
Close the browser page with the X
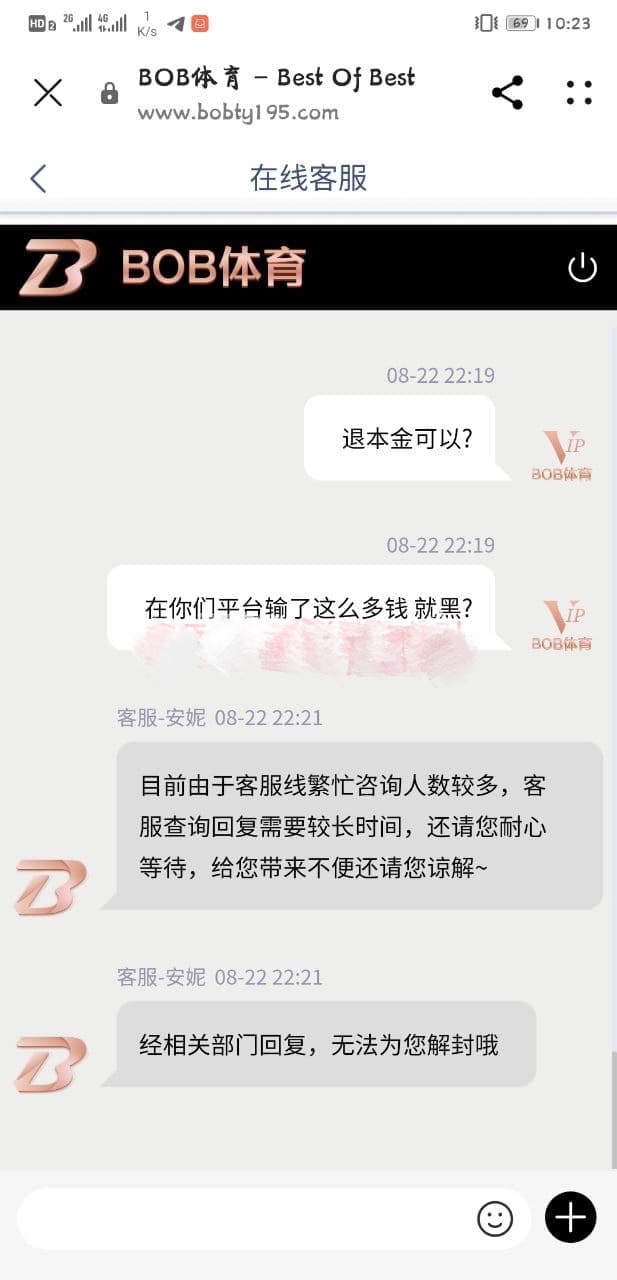coord(48,93)
